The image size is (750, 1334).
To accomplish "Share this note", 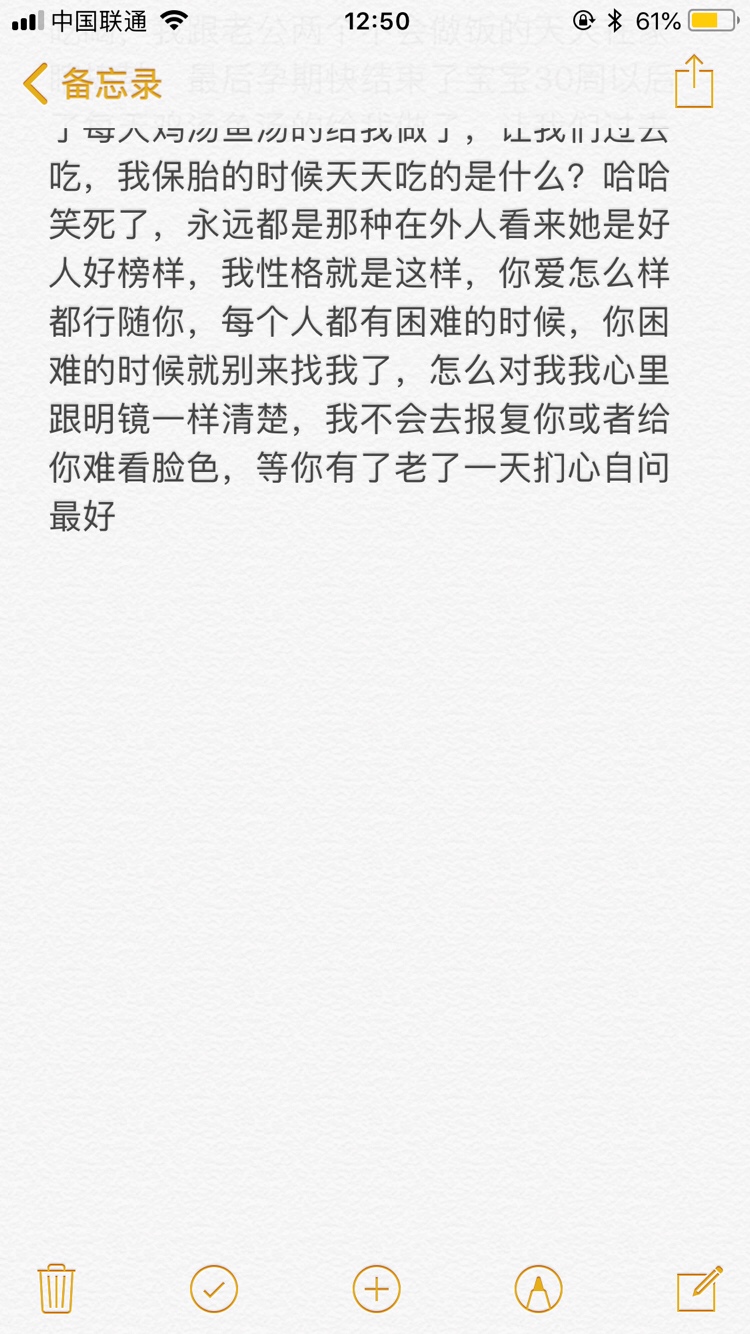I will pyautogui.click(x=694, y=82).
